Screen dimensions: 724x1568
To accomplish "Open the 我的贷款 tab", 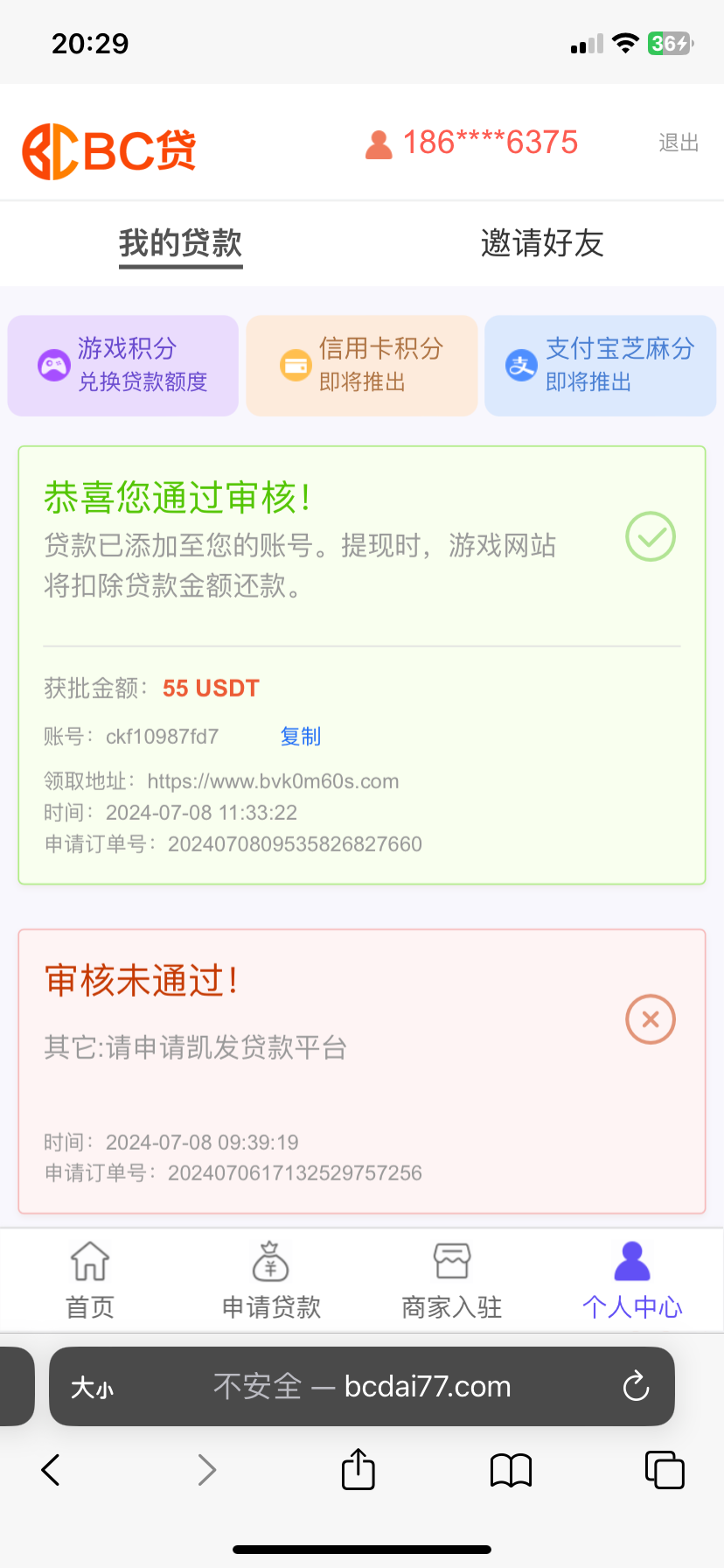I will [x=180, y=244].
